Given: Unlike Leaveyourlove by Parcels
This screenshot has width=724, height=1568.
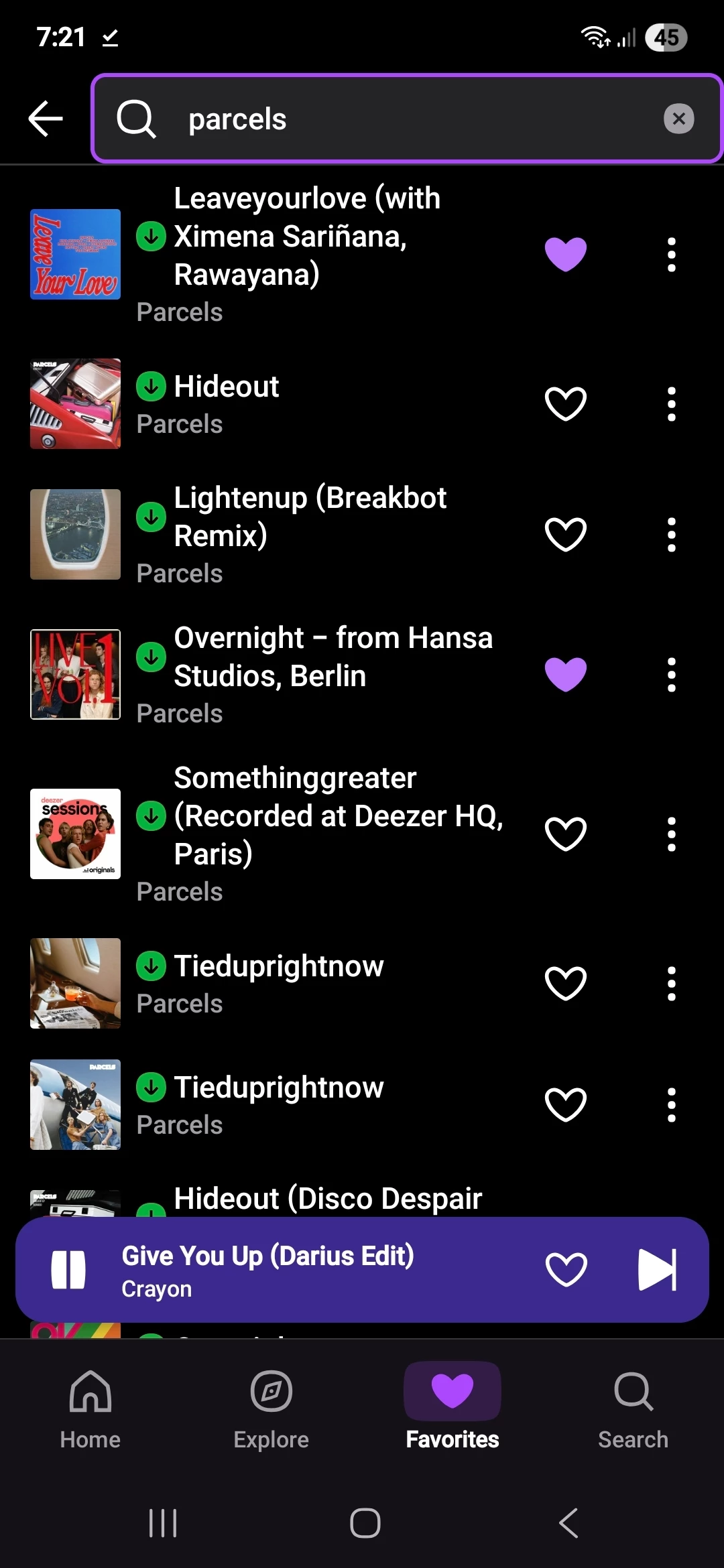Looking at the screenshot, I should point(565,255).
